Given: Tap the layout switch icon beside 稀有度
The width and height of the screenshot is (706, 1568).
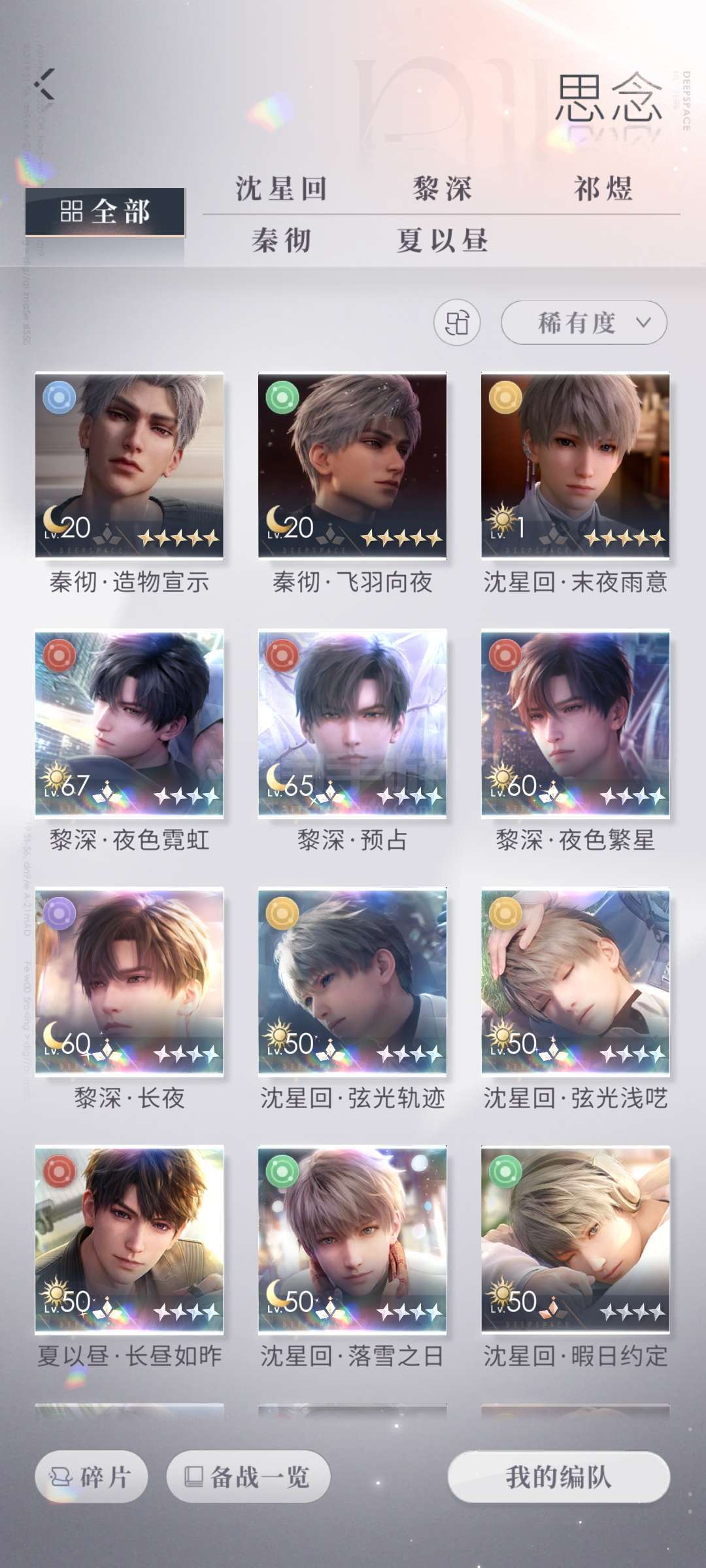Looking at the screenshot, I should pos(457,323).
